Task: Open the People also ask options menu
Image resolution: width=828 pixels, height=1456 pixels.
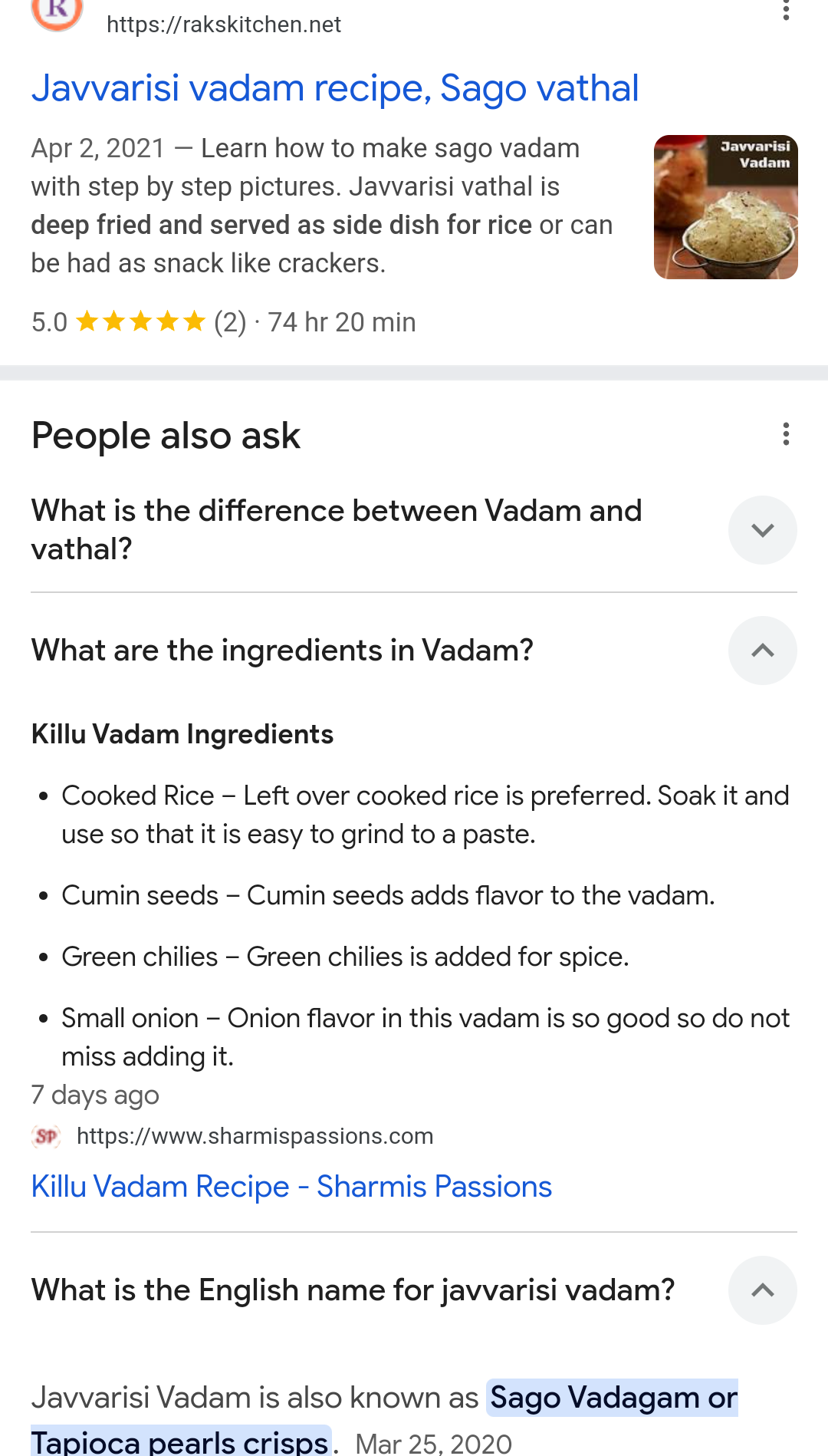Action: [786, 434]
